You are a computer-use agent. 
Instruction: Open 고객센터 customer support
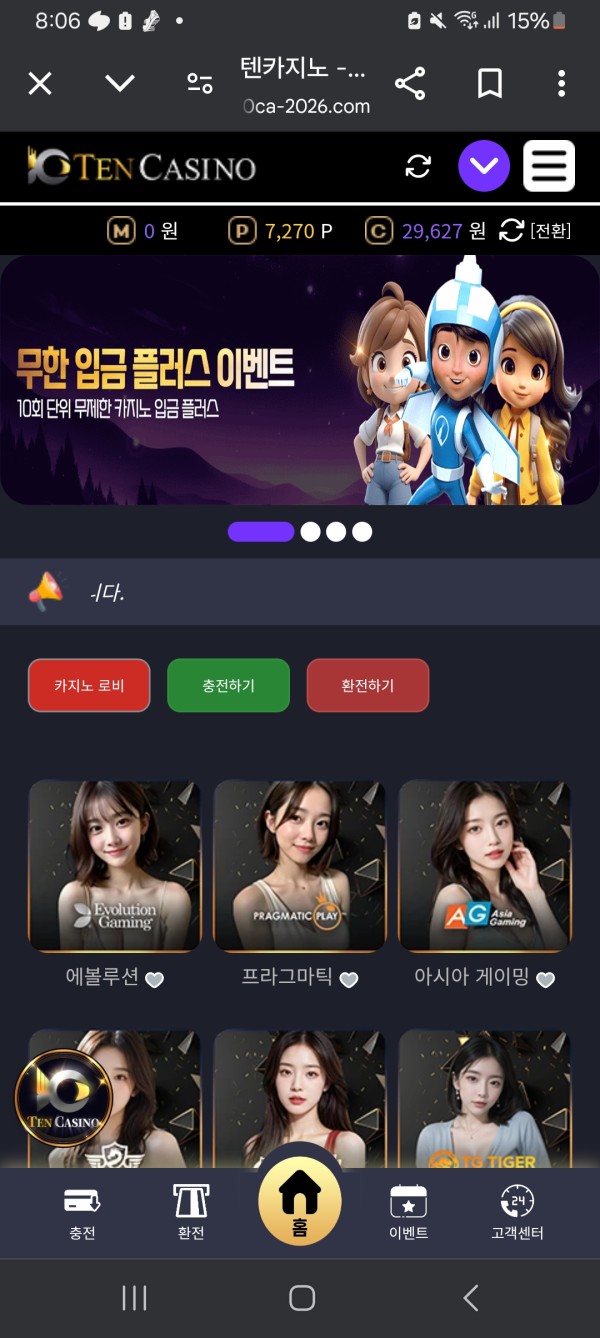click(517, 1214)
